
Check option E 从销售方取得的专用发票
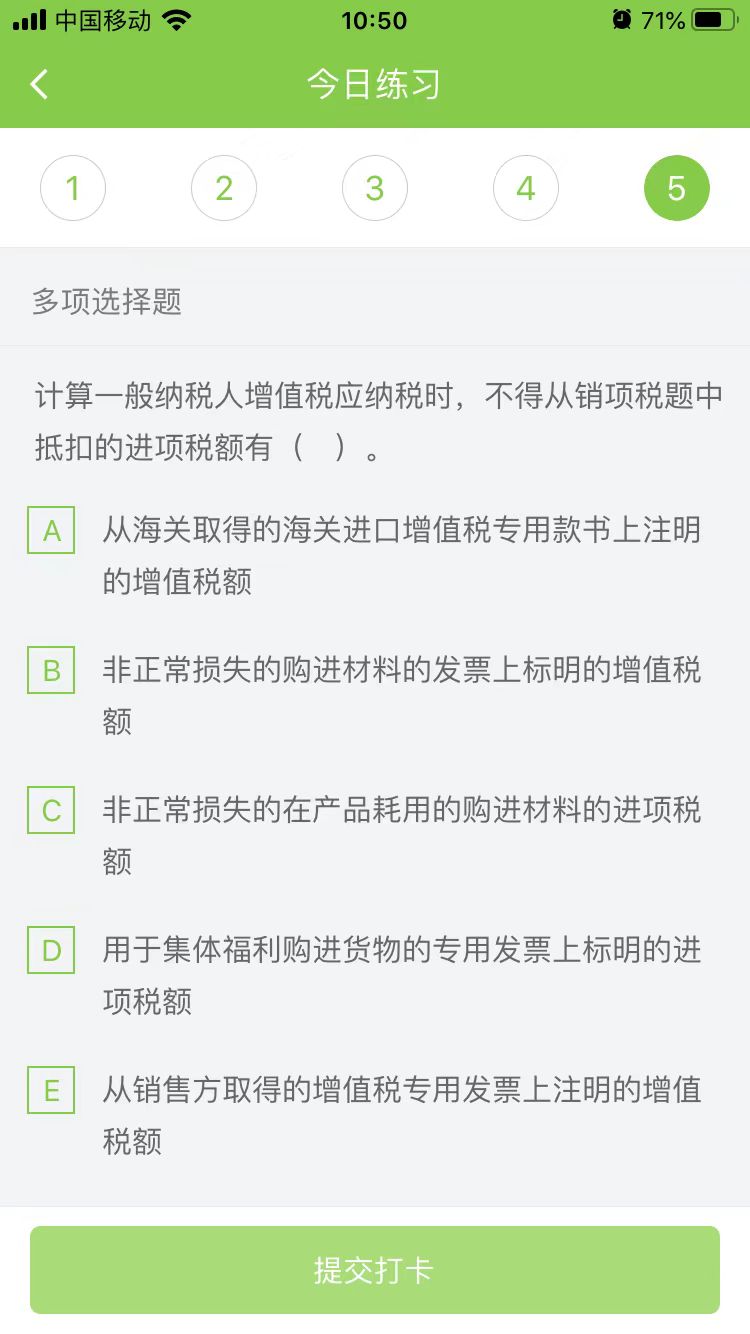coord(52,1091)
